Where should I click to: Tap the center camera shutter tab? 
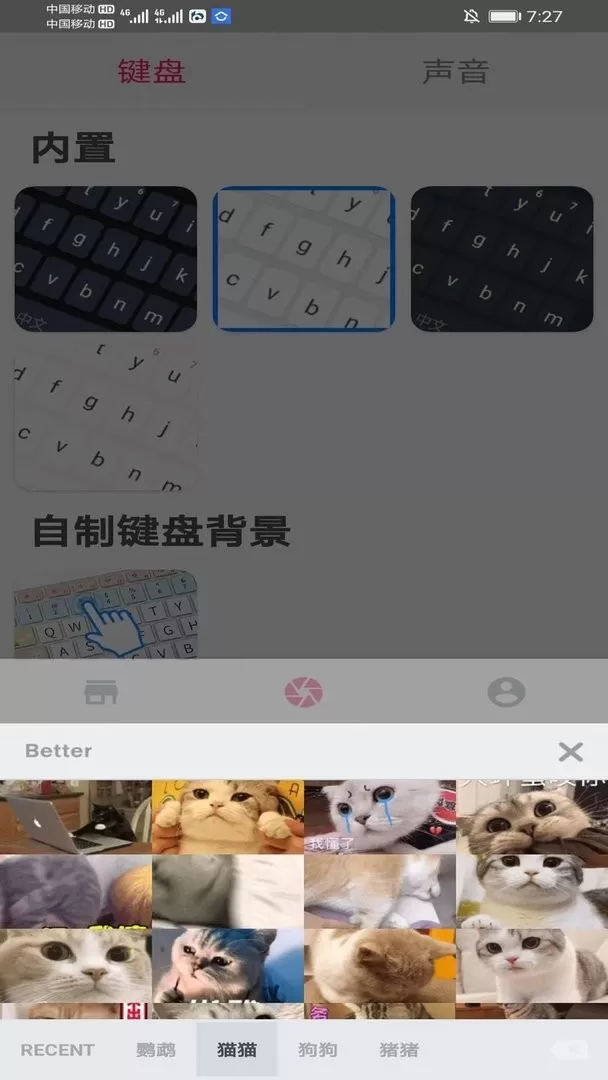(x=304, y=692)
